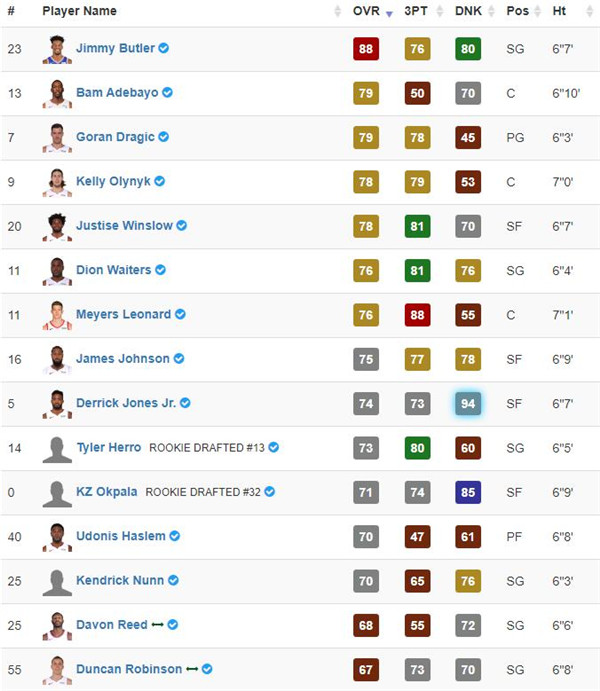View Dion Waiters' player details
Screen dimensions: 600x691
[x=113, y=270]
